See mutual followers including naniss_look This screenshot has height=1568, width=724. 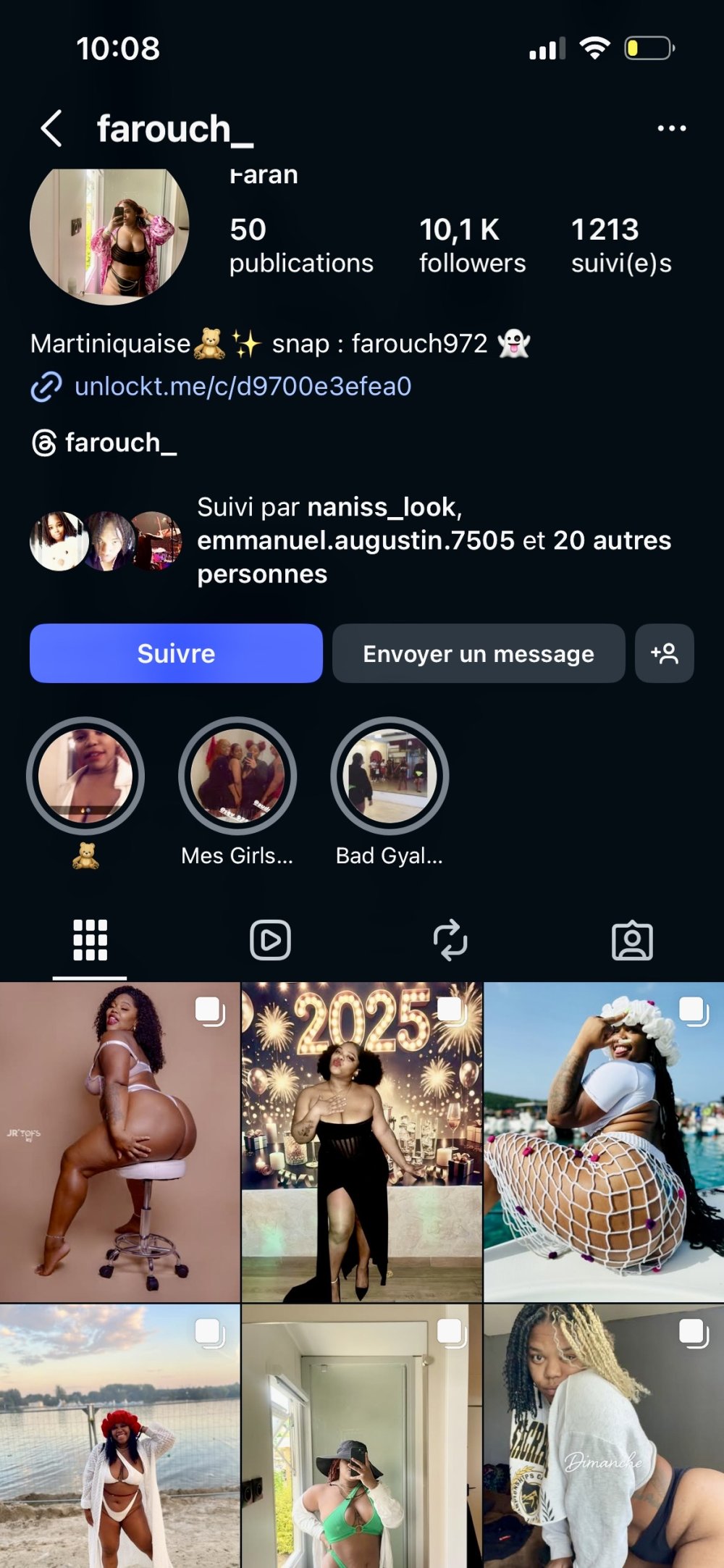[x=434, y=540]
